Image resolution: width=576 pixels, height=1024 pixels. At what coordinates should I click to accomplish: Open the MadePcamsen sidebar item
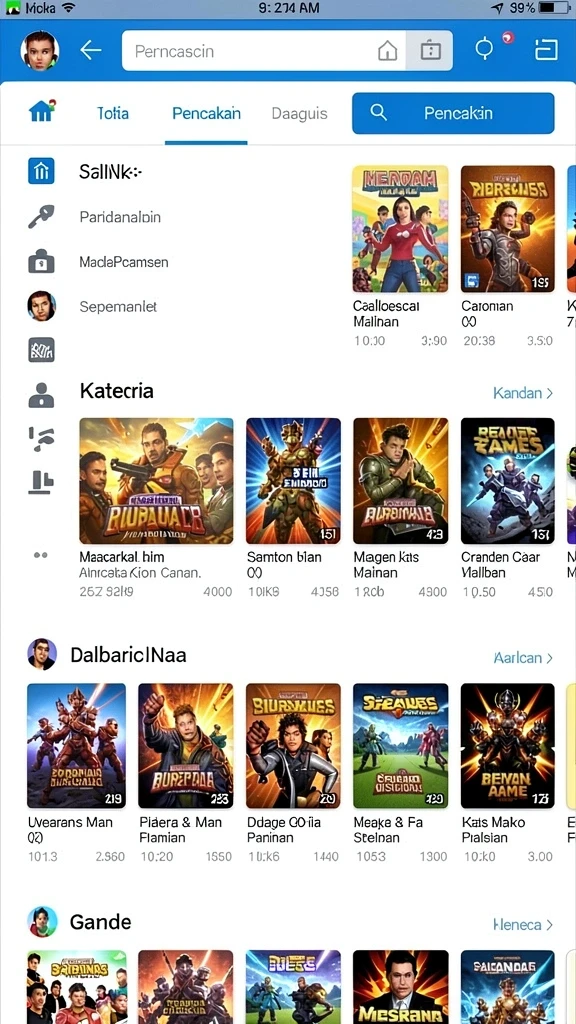124,262
